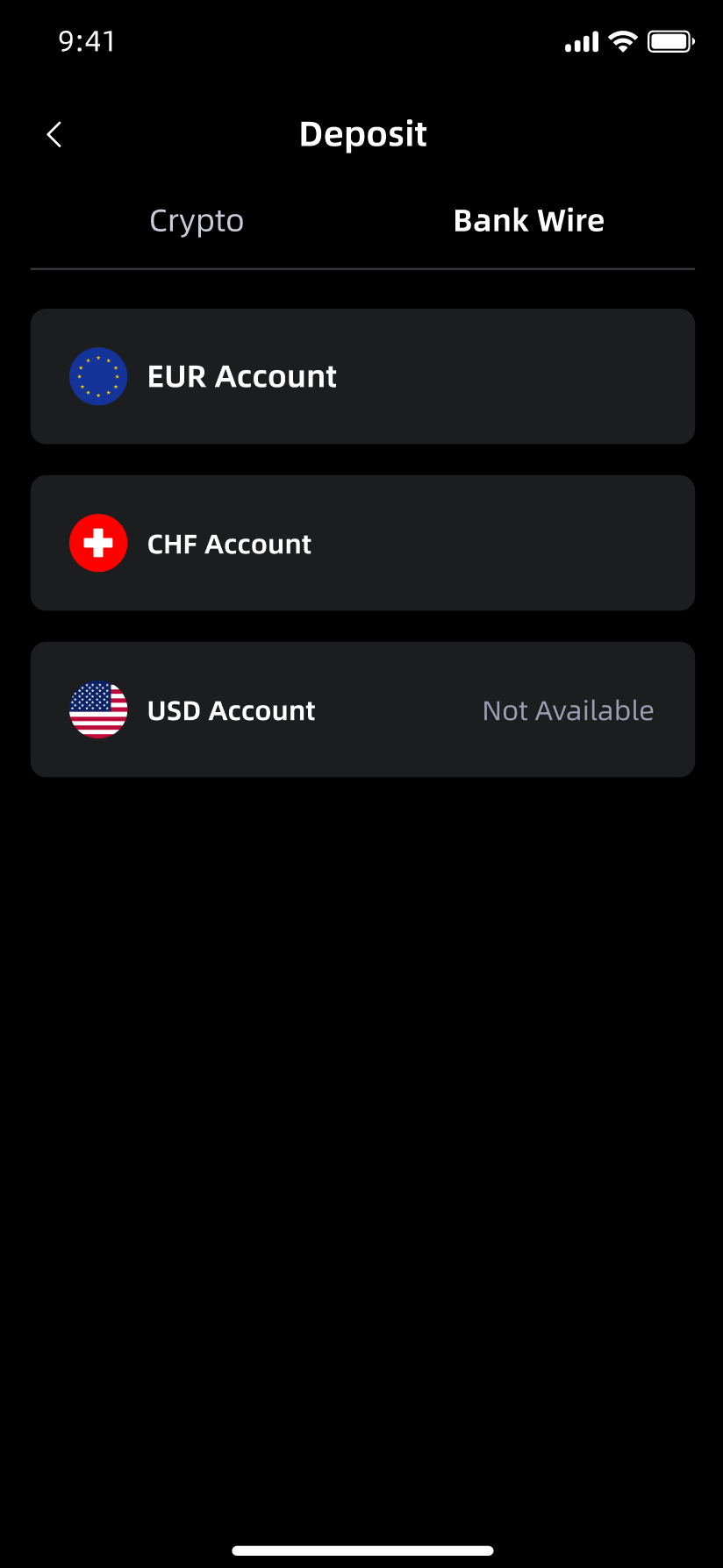Open the EUR Account deposit option
Image resolution: width=723 pixels, height=1568 pixels.
362,376
